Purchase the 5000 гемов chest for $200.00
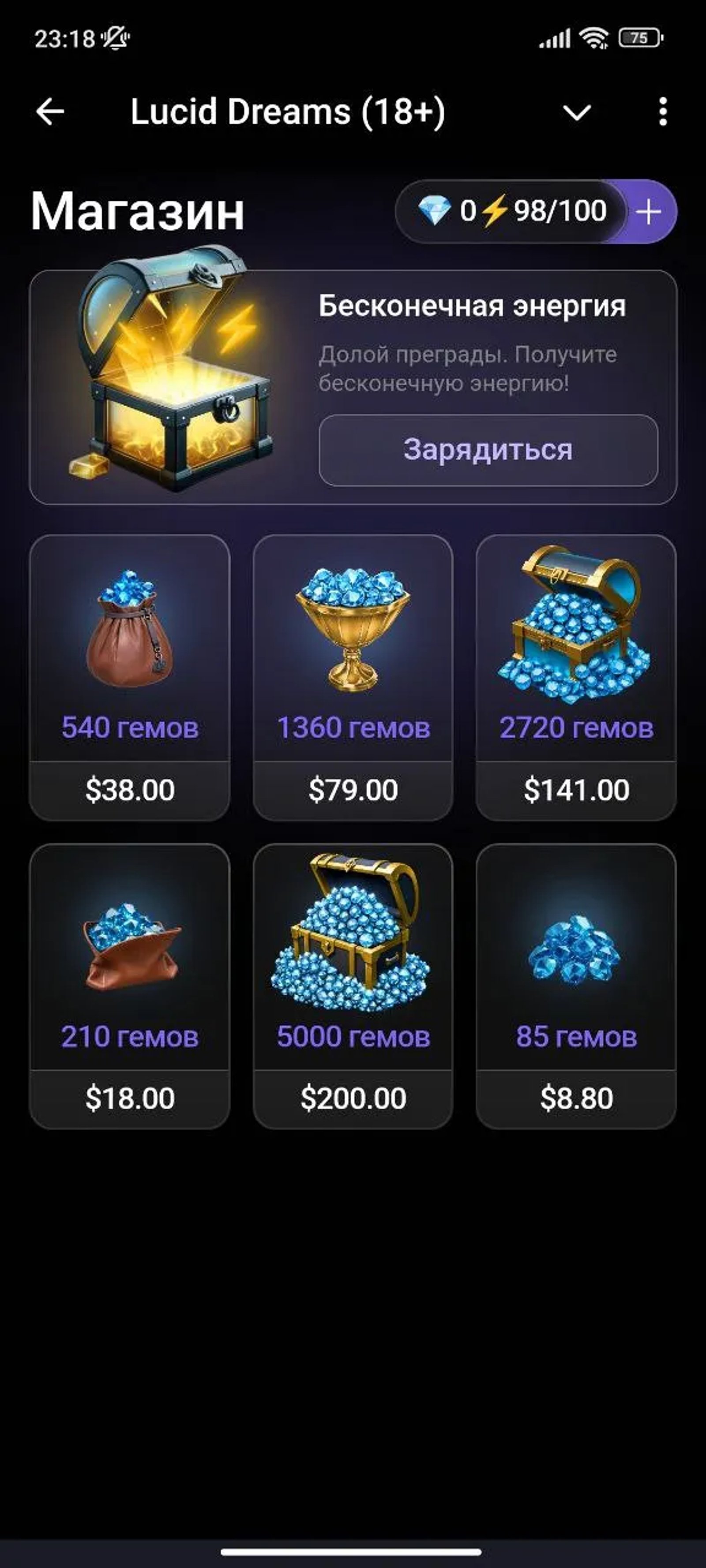 click(353, 986)
